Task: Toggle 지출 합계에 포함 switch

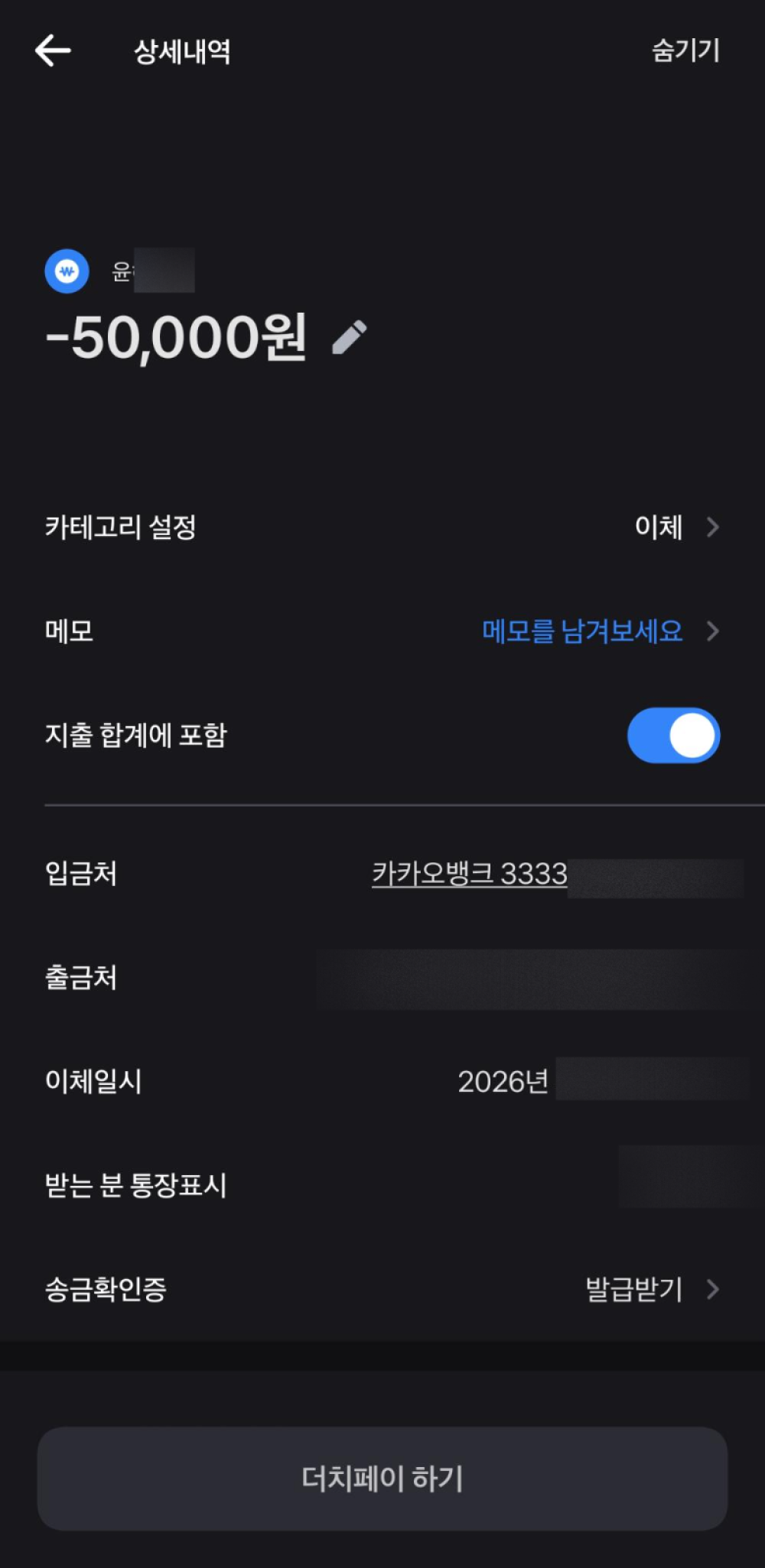Action: pyautogui.click(x=673, y=735)
